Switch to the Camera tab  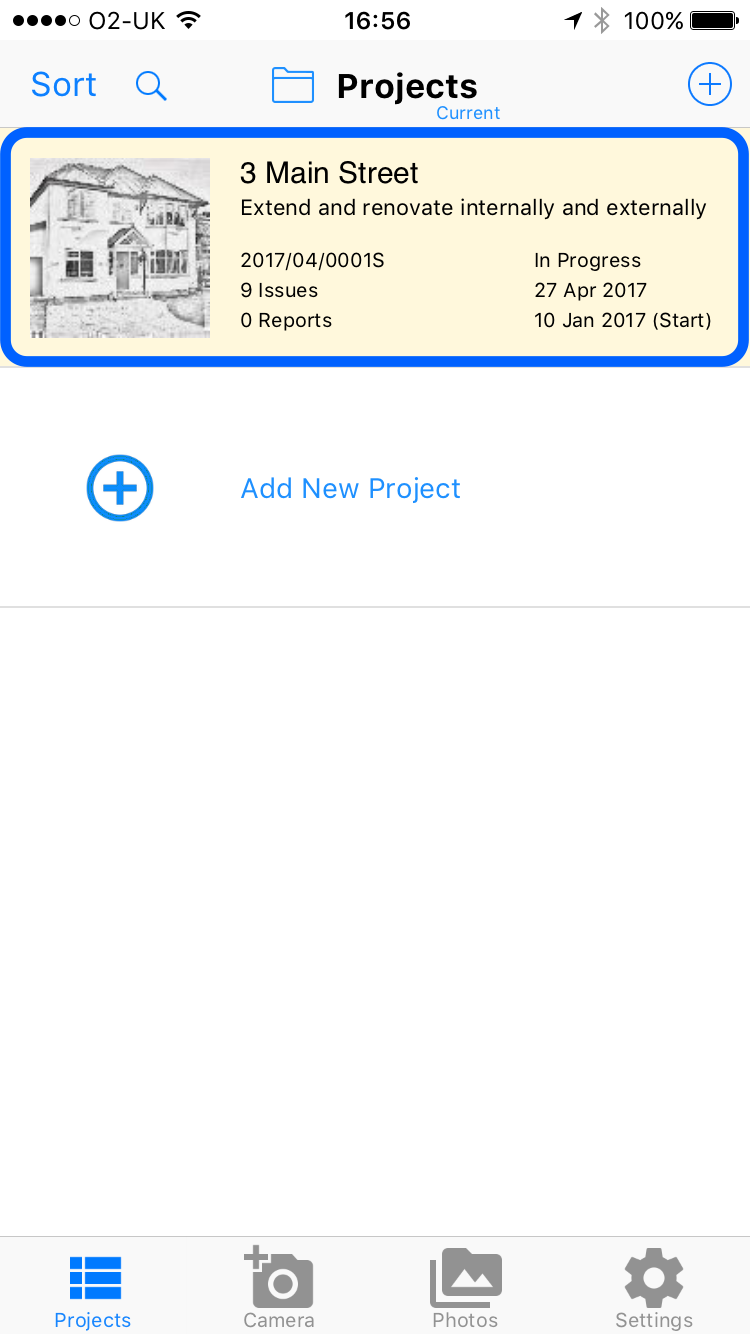pyautogui.click(x=279, y=1287)
